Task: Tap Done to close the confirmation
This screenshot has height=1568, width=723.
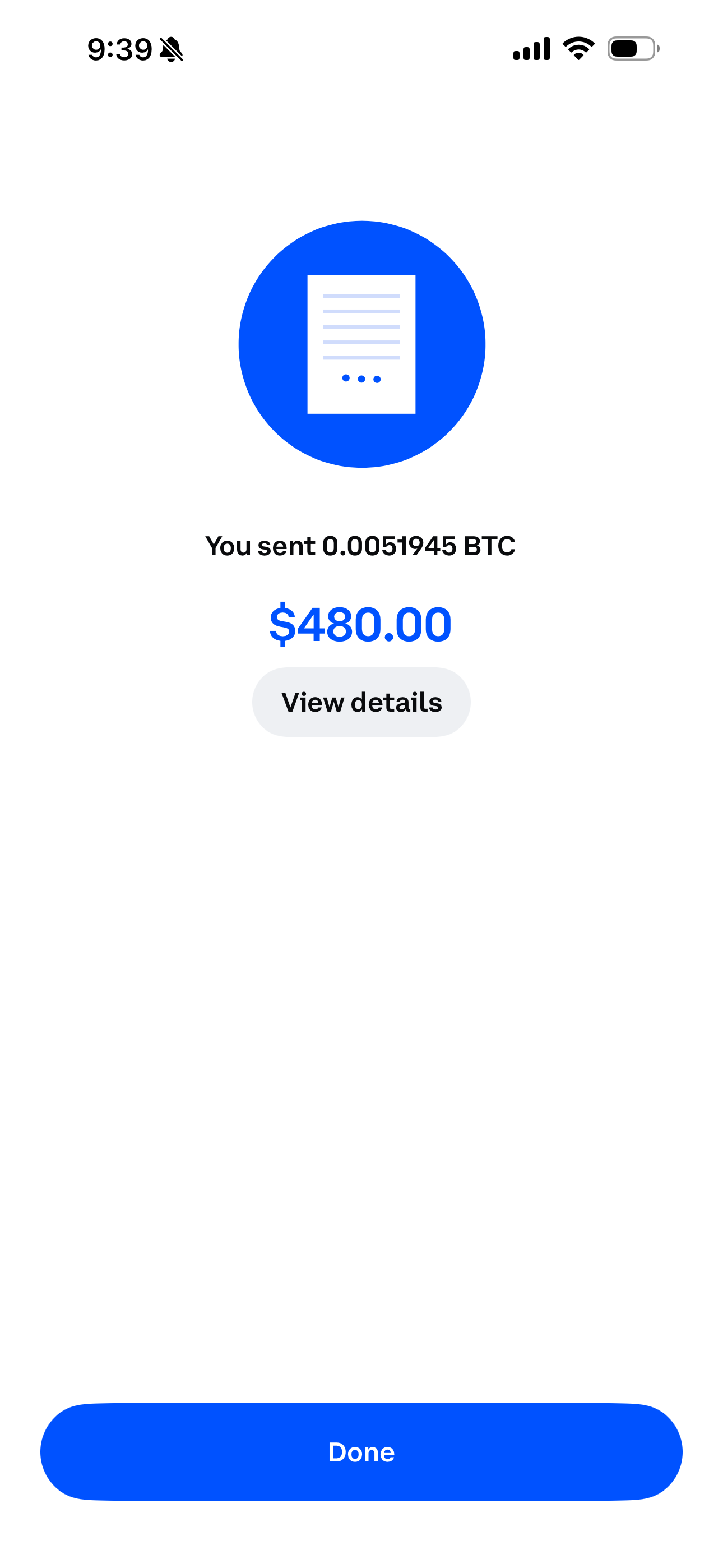Action: [x=361, y=1451]
